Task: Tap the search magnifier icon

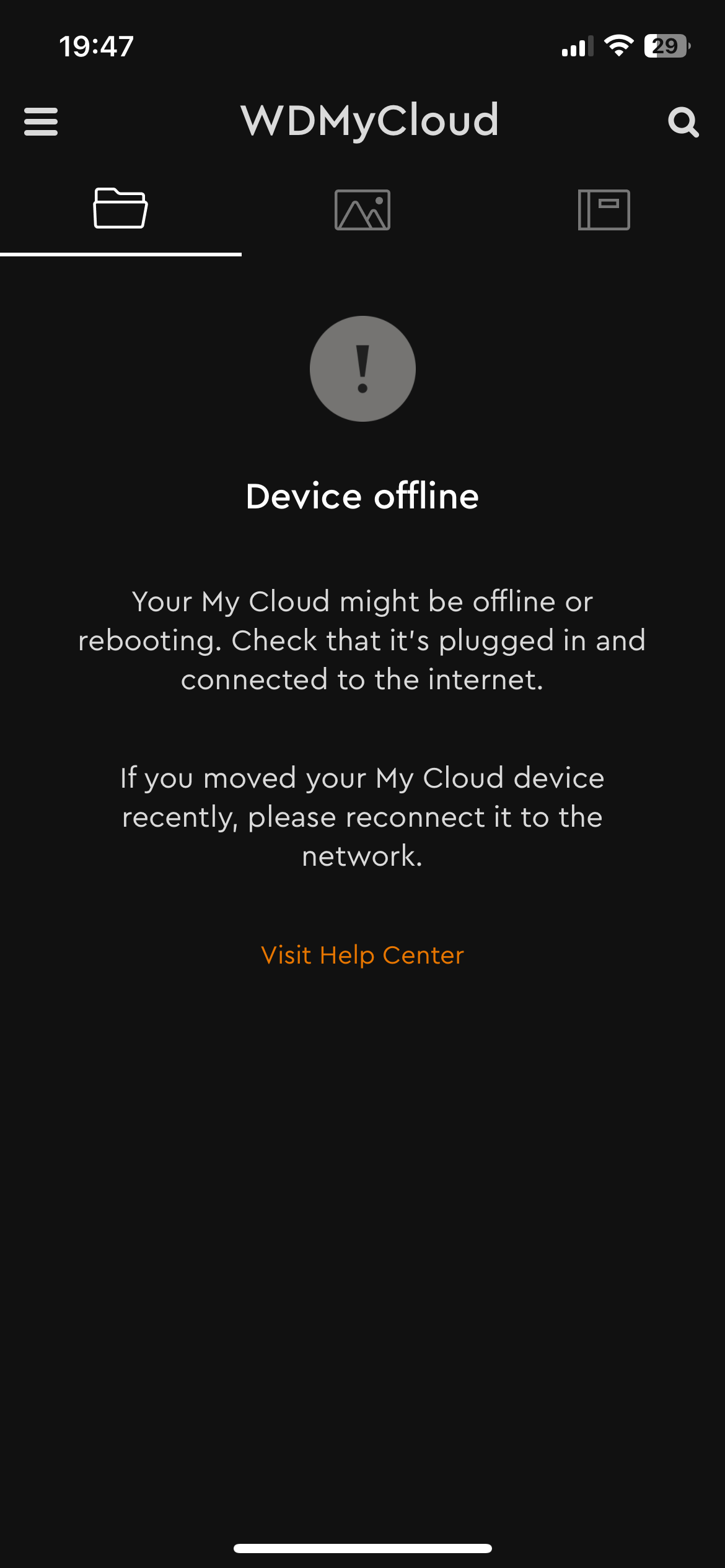Action: [683, 122]
